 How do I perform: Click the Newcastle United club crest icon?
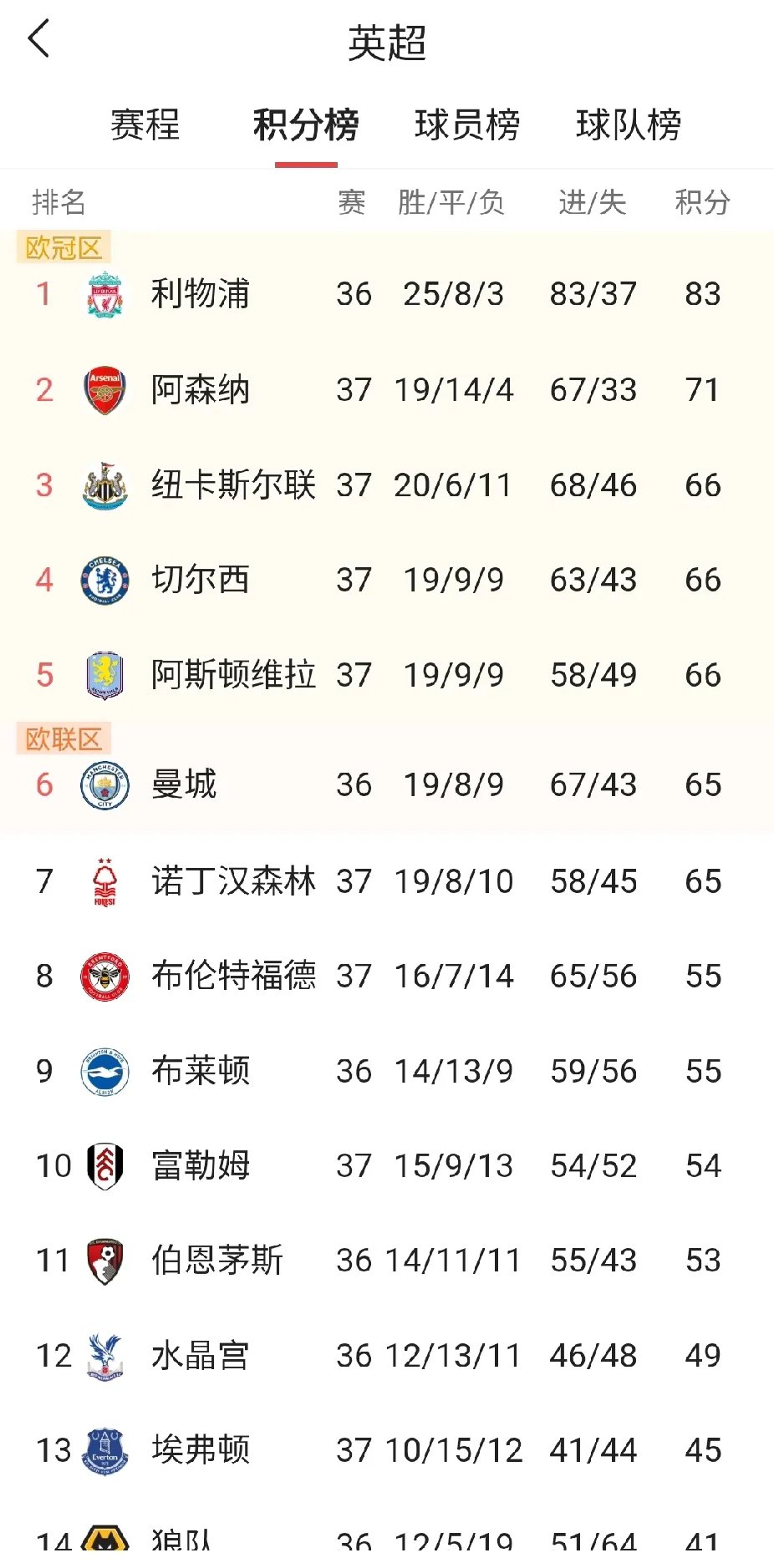point(104,484)
